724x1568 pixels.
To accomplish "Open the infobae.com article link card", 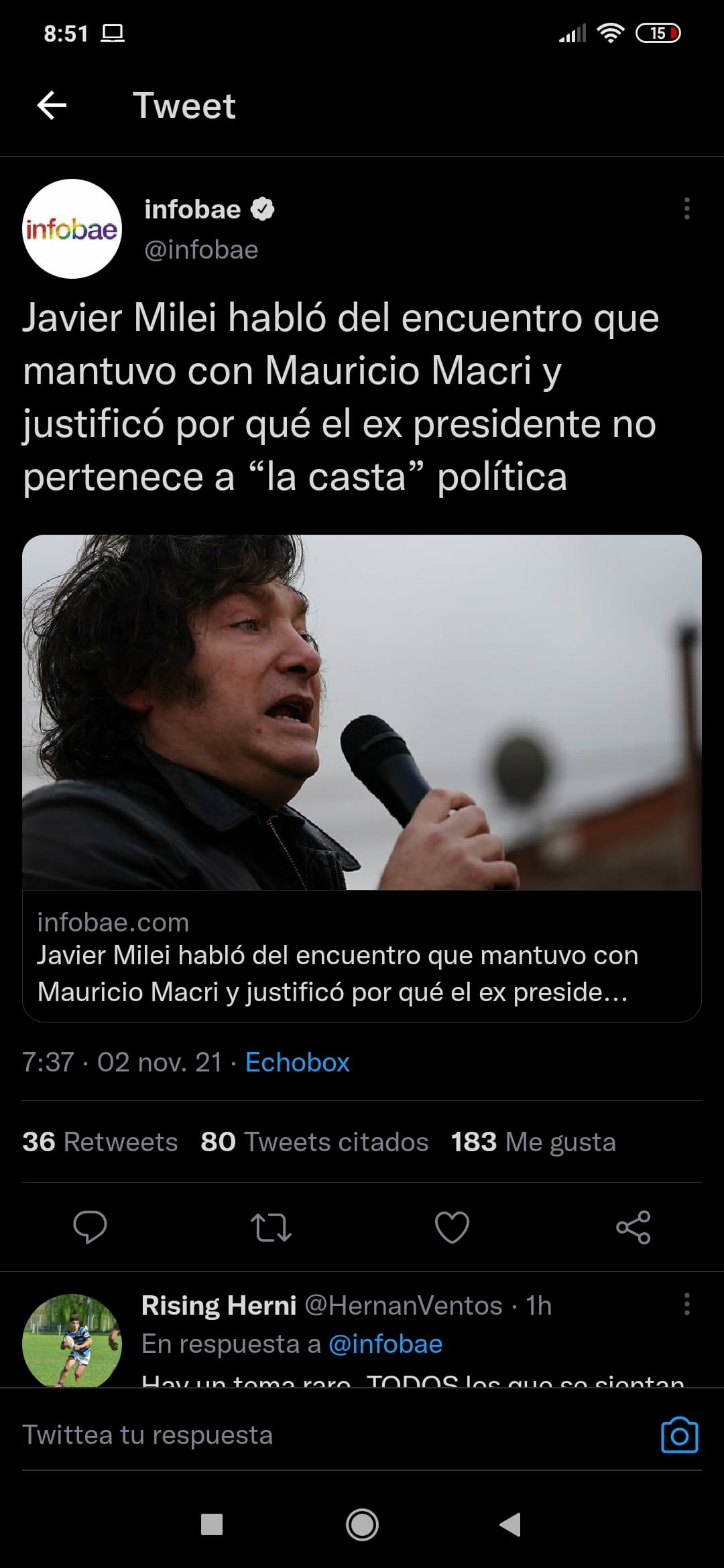I will pyautogui.click(x=362, y=778).
